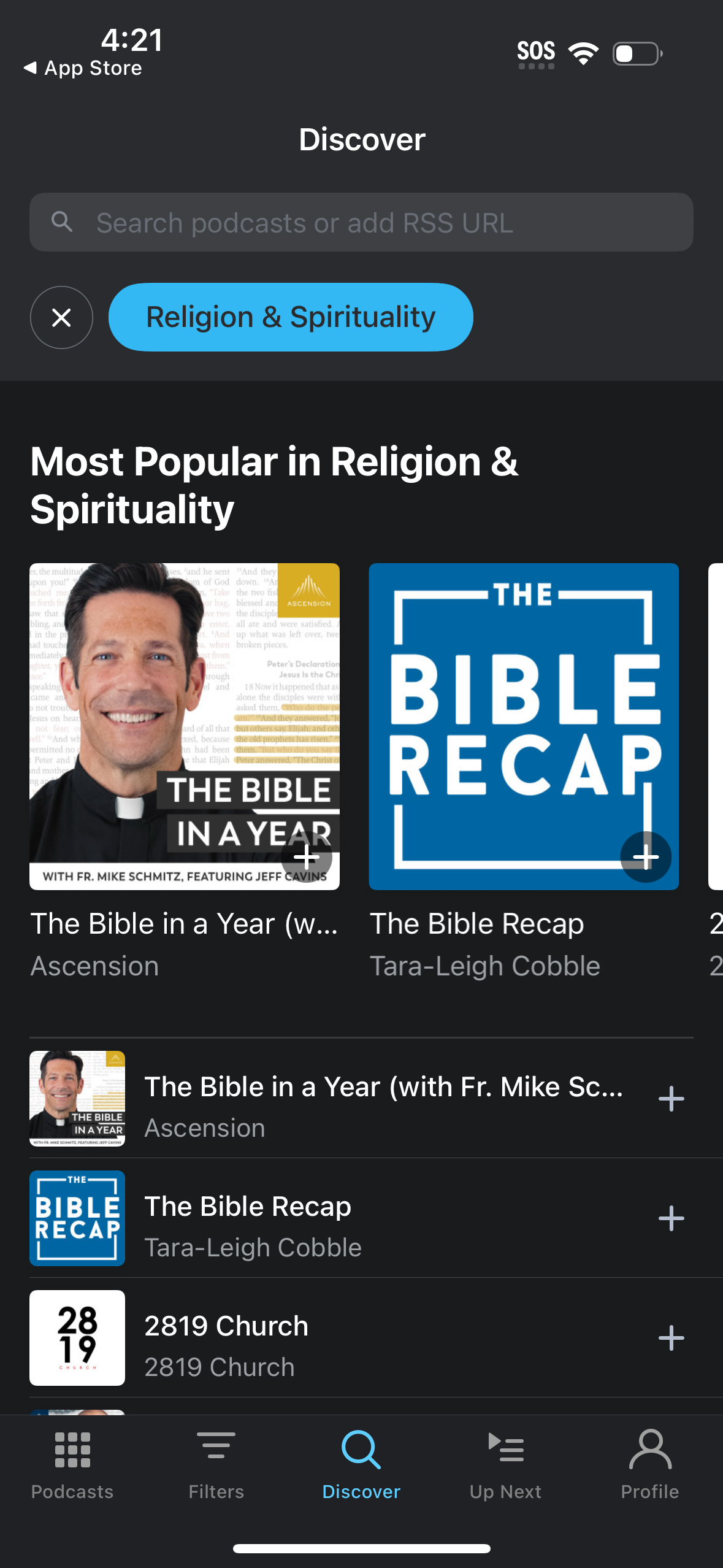Subscribe to The Bible Recap in the list
The height and width of the screenshot is (1568, 723).
click(x=671, y=1218)
